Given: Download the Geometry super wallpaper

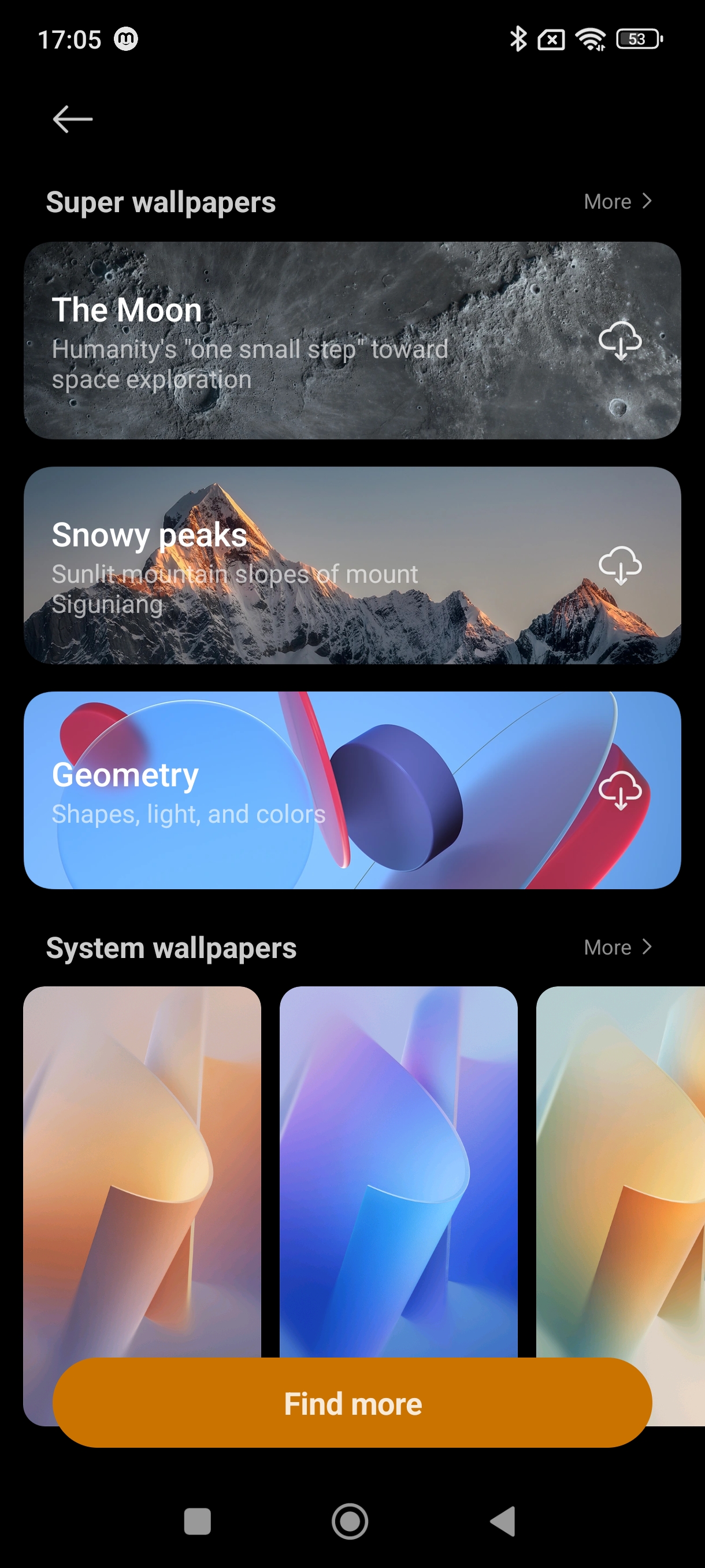Looking at the screenshot, I should pos(620,790).
